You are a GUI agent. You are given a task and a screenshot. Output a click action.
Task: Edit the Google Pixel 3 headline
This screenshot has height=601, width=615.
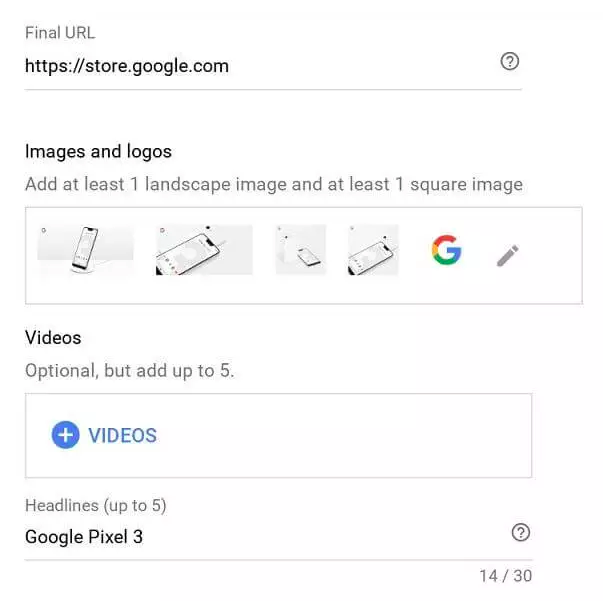[250, 537]
